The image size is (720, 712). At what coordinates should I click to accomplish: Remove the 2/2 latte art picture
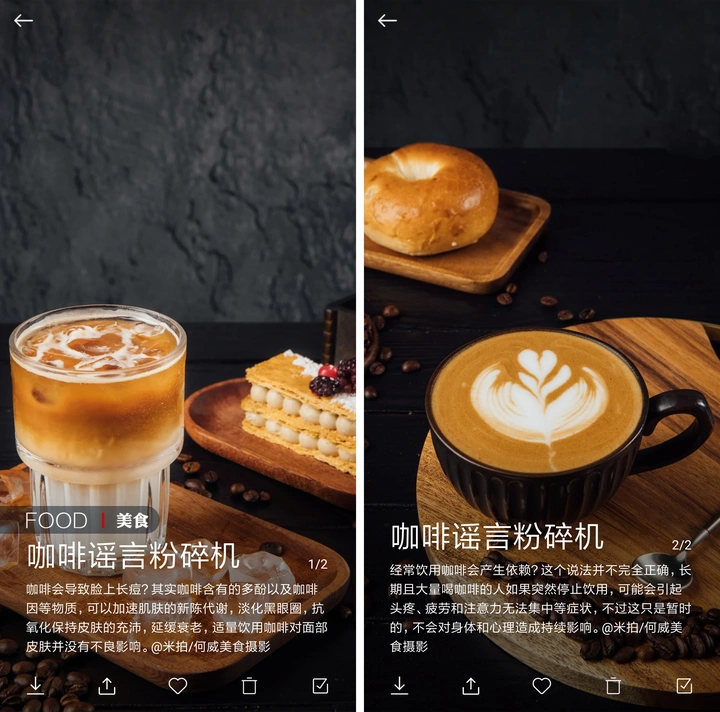(613, 686)
